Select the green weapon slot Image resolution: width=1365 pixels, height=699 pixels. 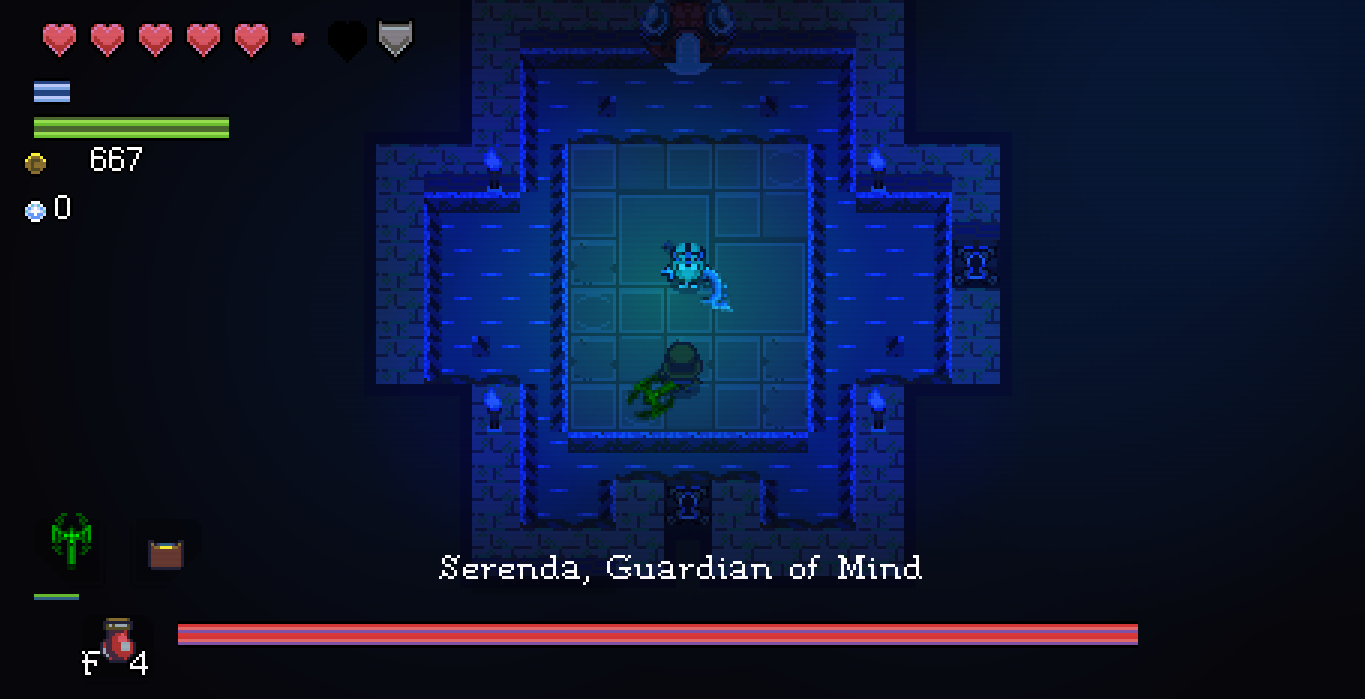[71, 542]
